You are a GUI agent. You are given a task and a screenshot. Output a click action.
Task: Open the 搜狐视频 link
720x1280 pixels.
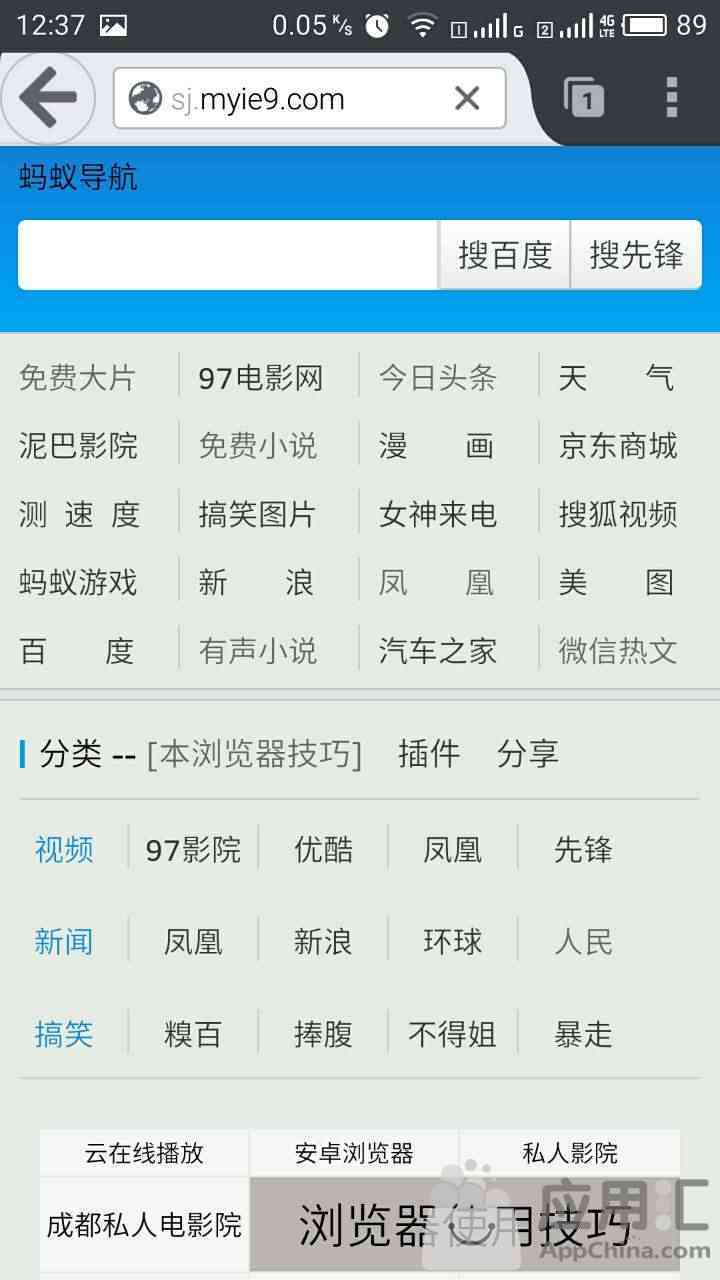[x=618, y=514]
